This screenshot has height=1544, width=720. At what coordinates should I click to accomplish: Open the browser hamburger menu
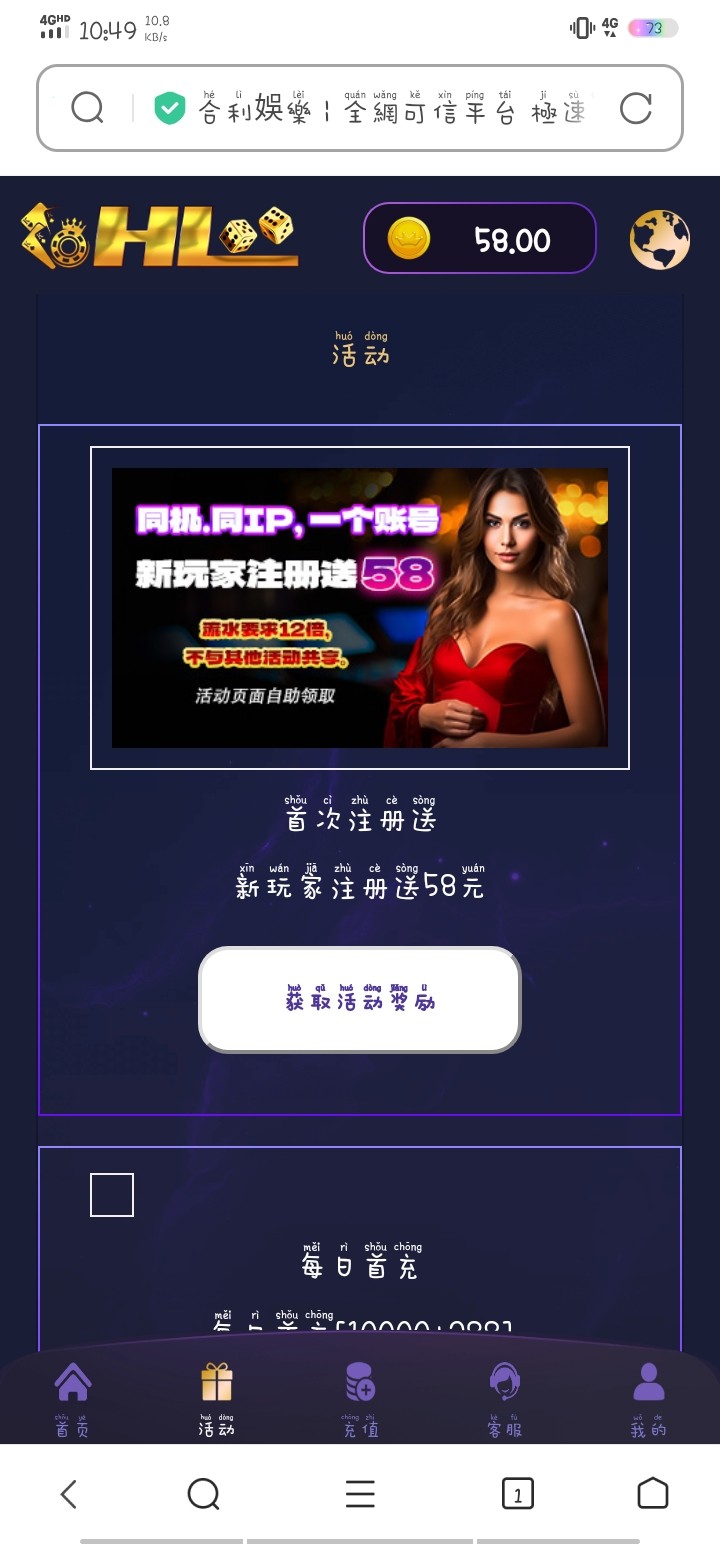(360, 1494)
